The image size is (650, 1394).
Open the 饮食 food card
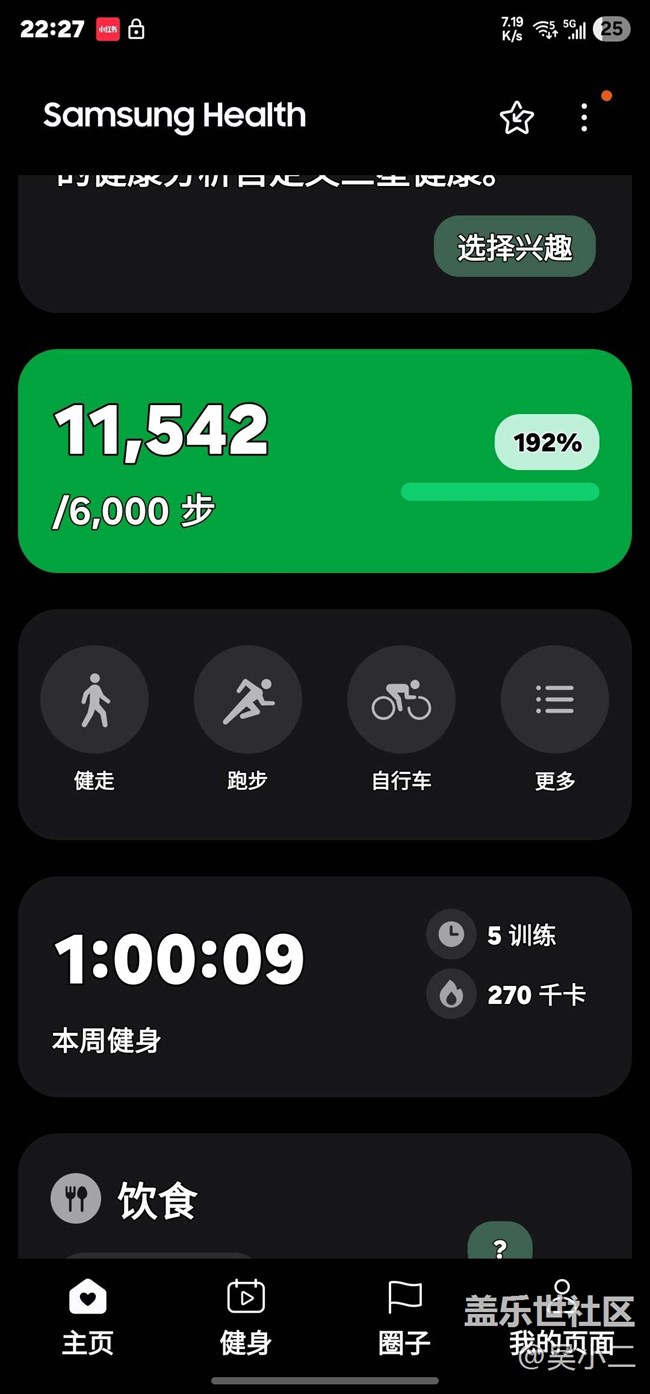[x=325, y=1196]
